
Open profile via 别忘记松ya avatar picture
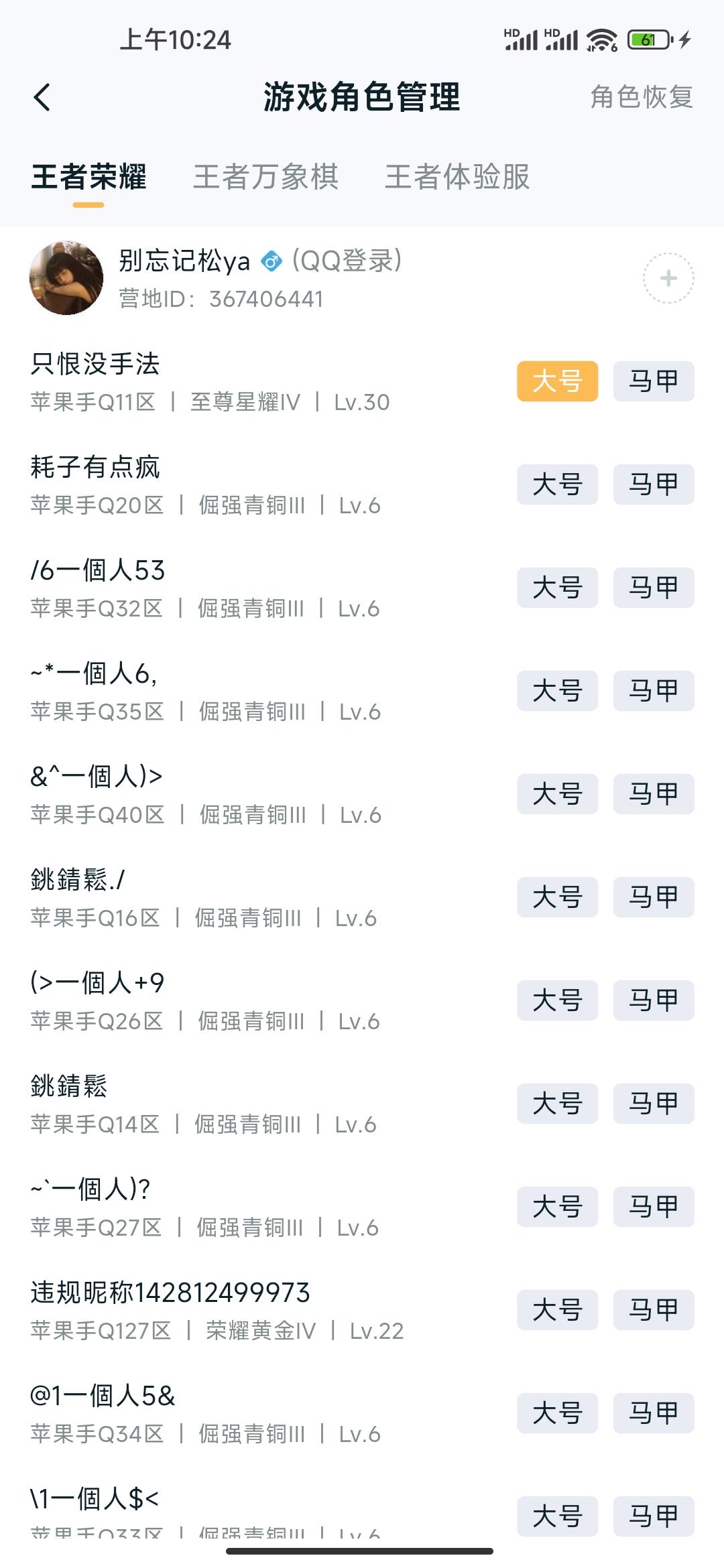tap(66, 277)
